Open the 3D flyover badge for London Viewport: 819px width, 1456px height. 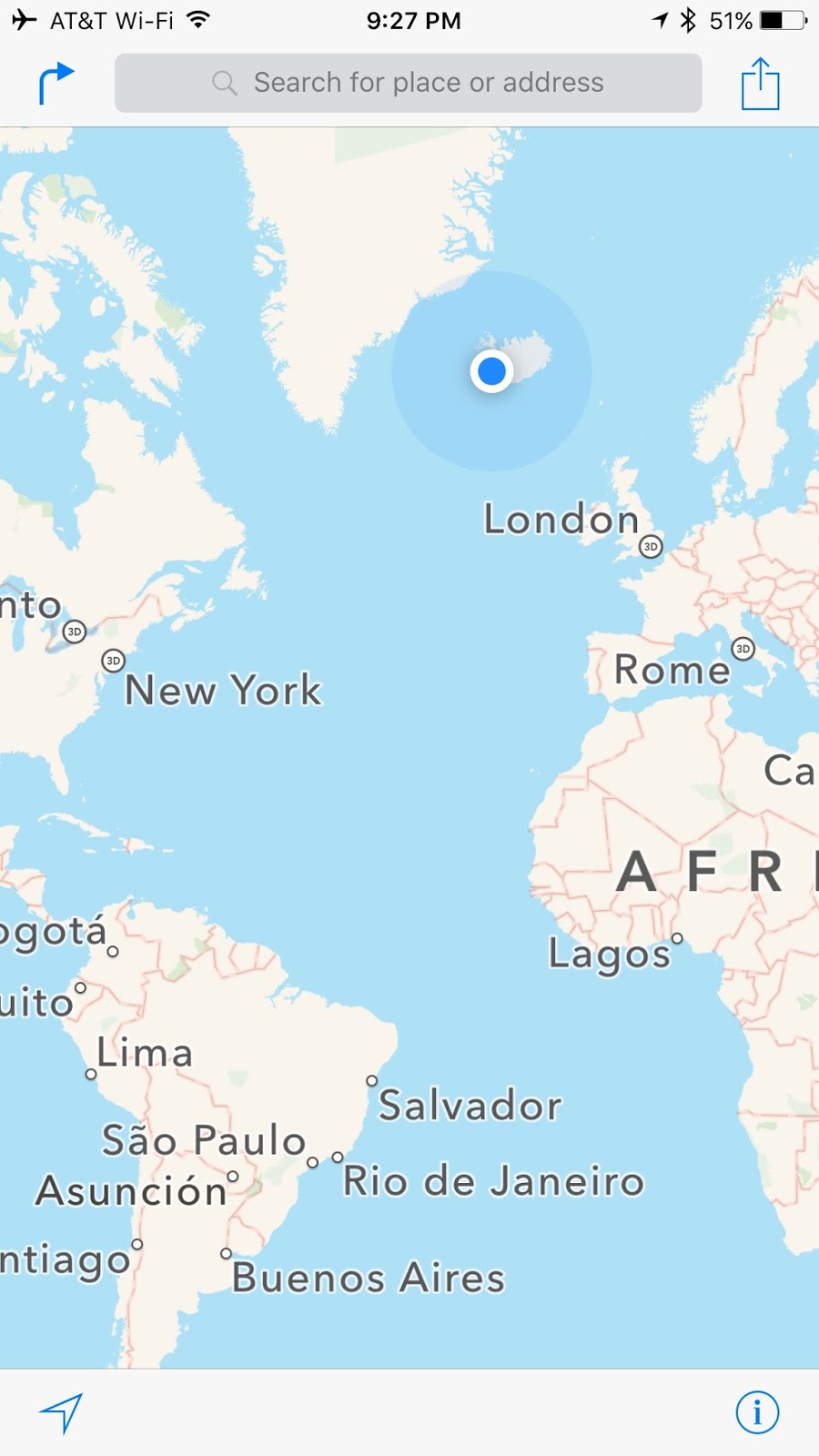click(x=650, y=546)
